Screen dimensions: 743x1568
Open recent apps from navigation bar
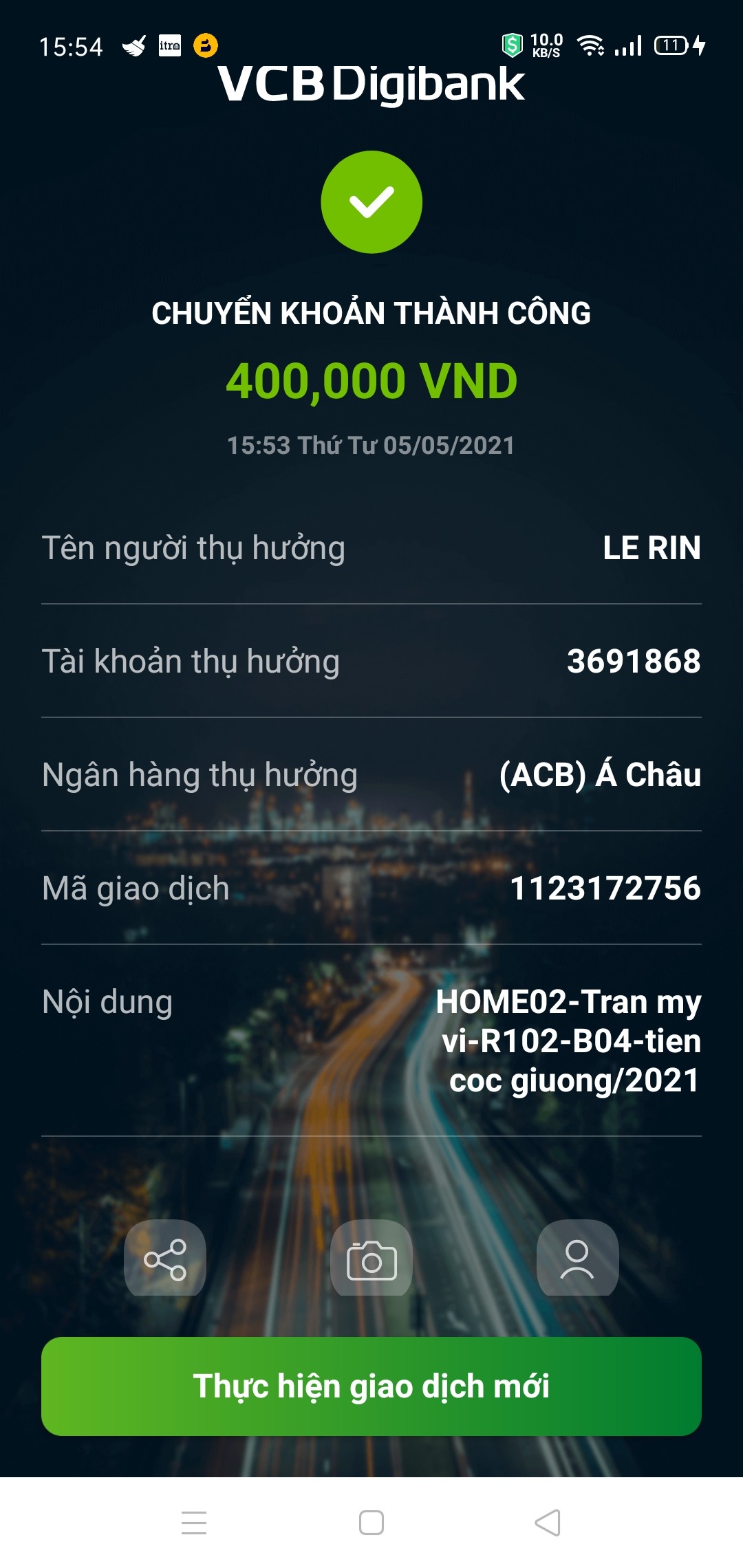194,1523
